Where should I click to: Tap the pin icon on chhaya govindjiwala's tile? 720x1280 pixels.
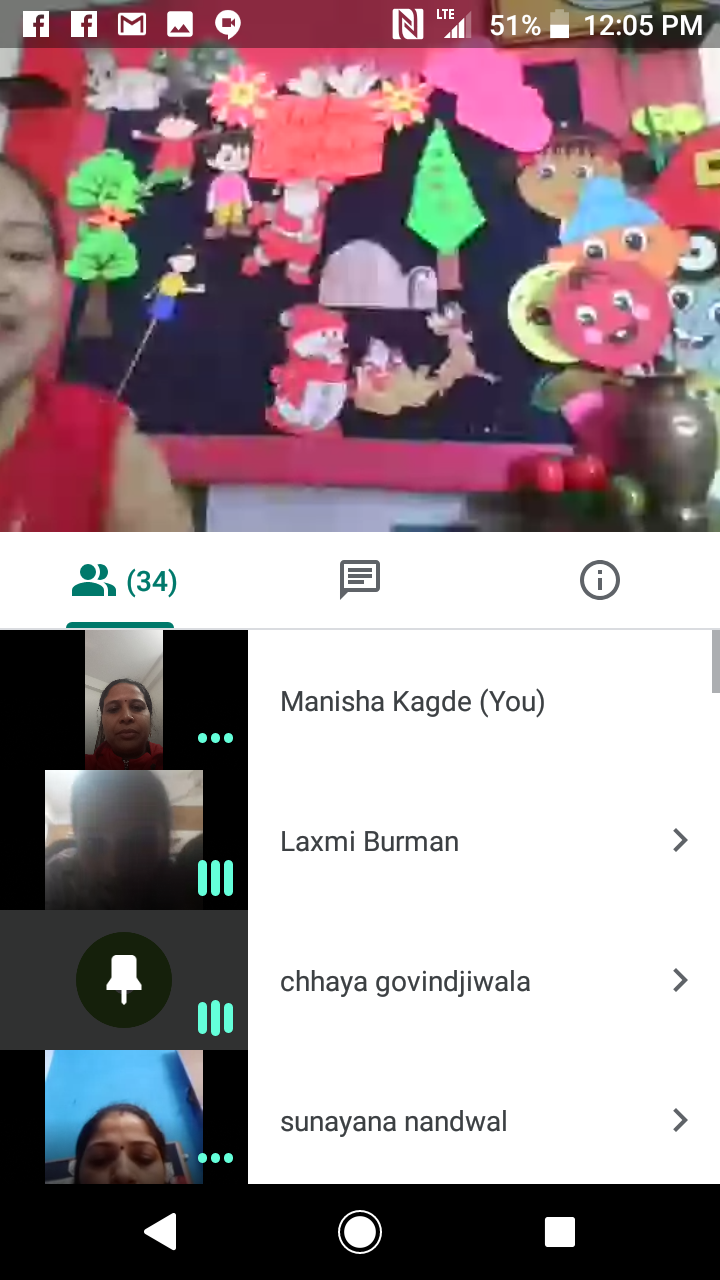124,980
